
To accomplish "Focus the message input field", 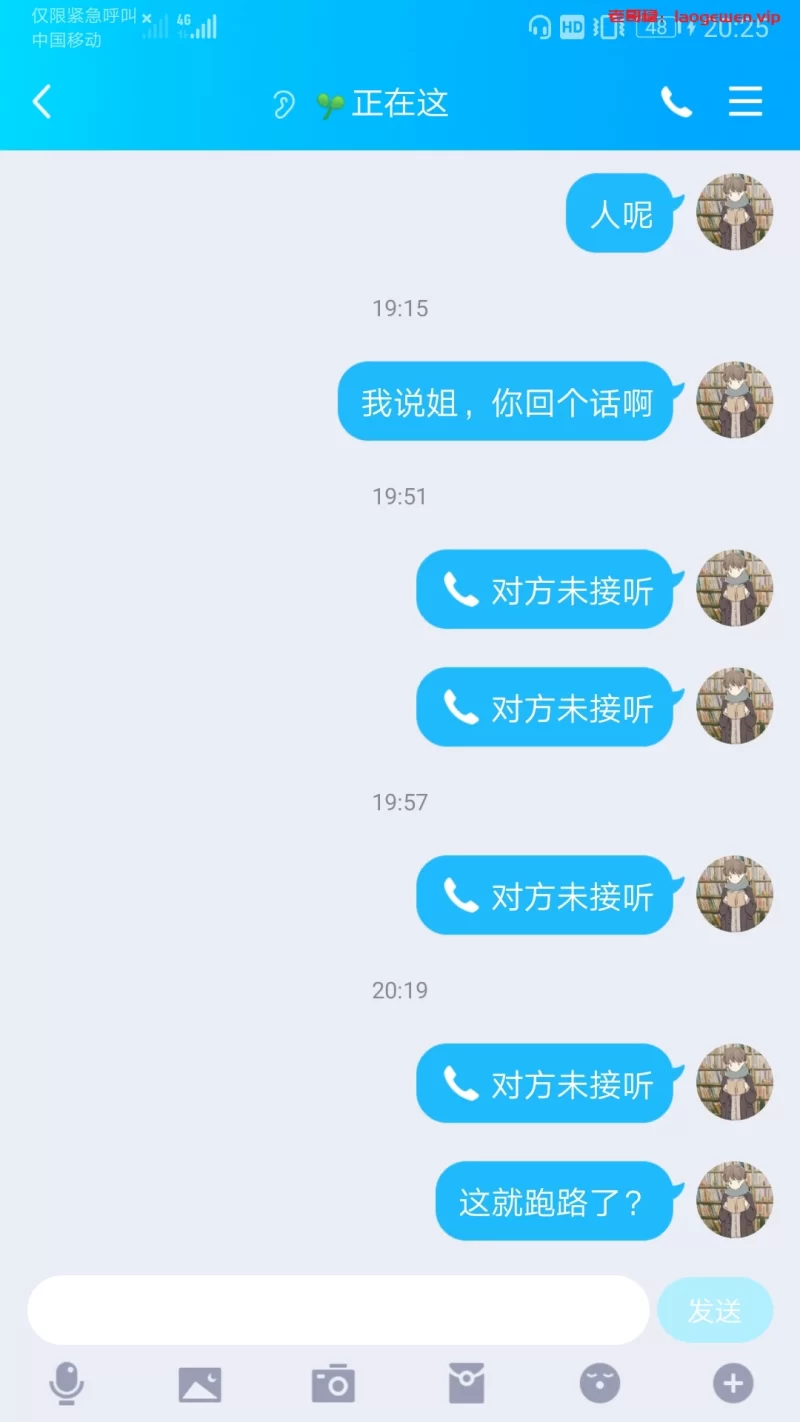I will (x=338, y=1310).
